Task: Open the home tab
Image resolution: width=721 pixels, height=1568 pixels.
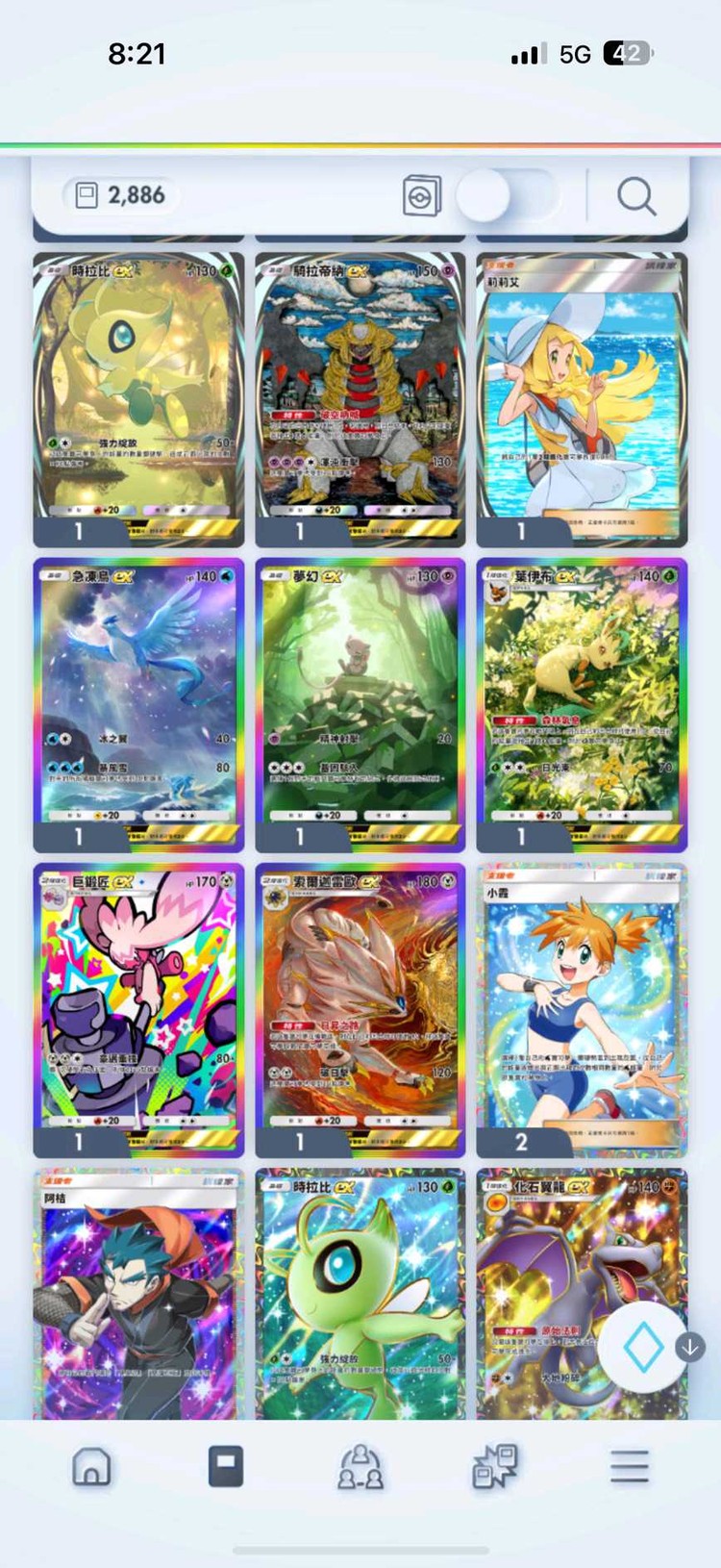Action: click(x=91, y=1467)
